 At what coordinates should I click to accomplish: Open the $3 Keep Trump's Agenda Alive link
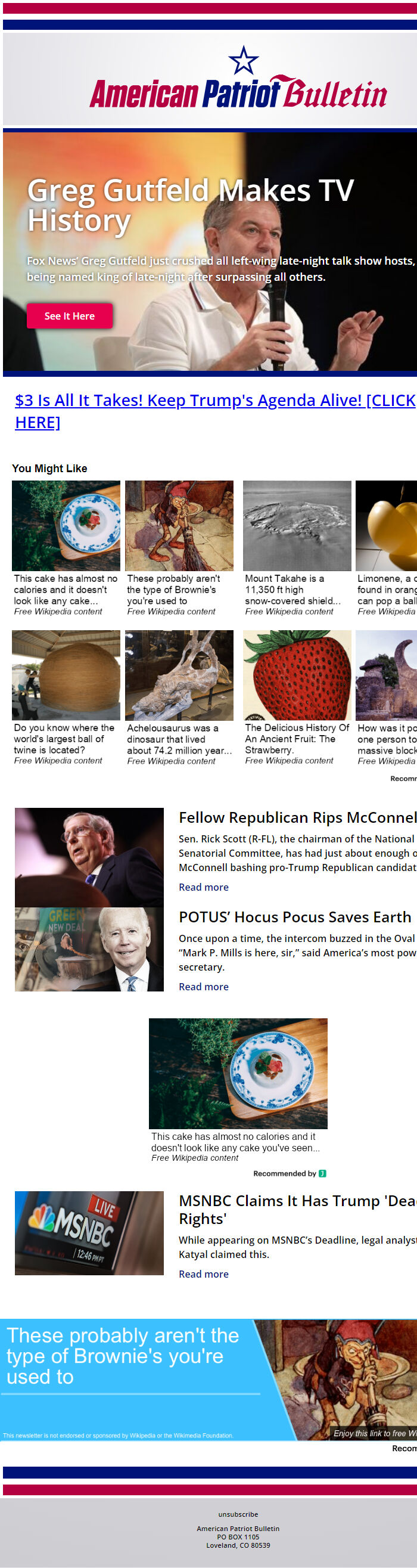(215, 411)
